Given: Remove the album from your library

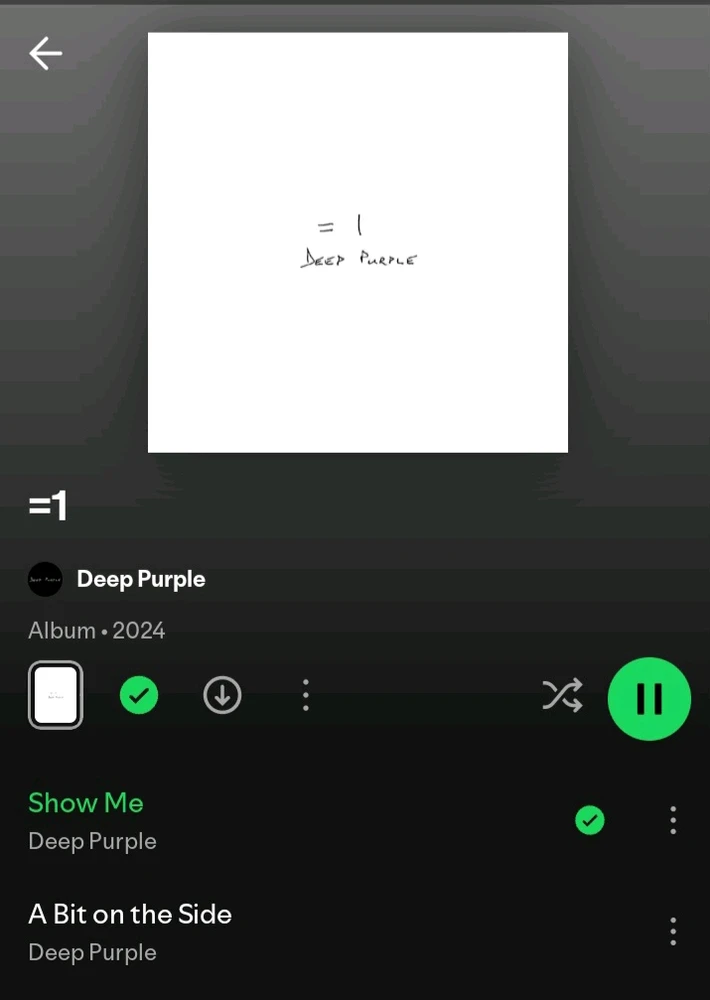Looking at the screenshot, I should [x=139, y=695].
